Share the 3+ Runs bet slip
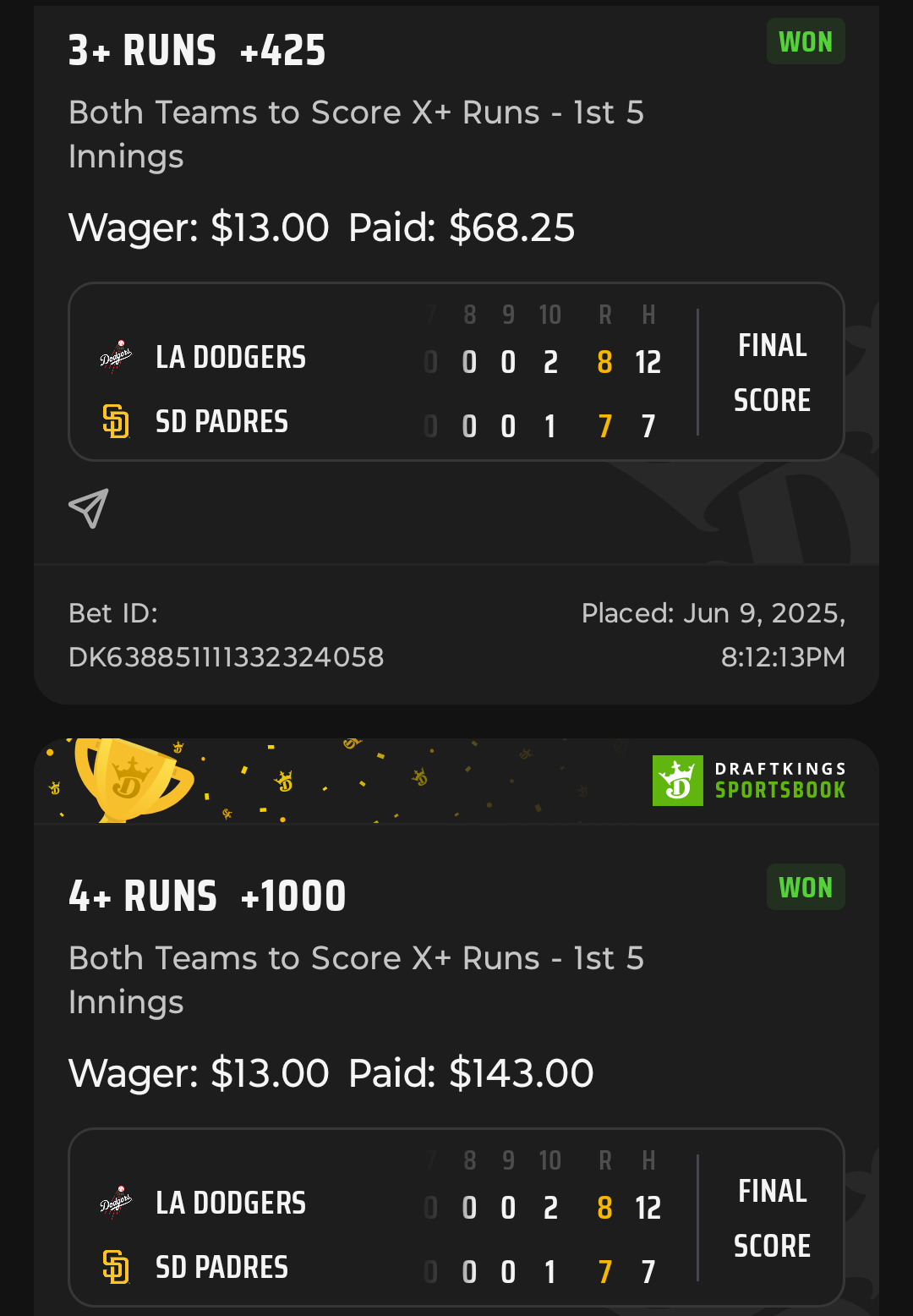913x1316 pixels. [x=89, y=508]
